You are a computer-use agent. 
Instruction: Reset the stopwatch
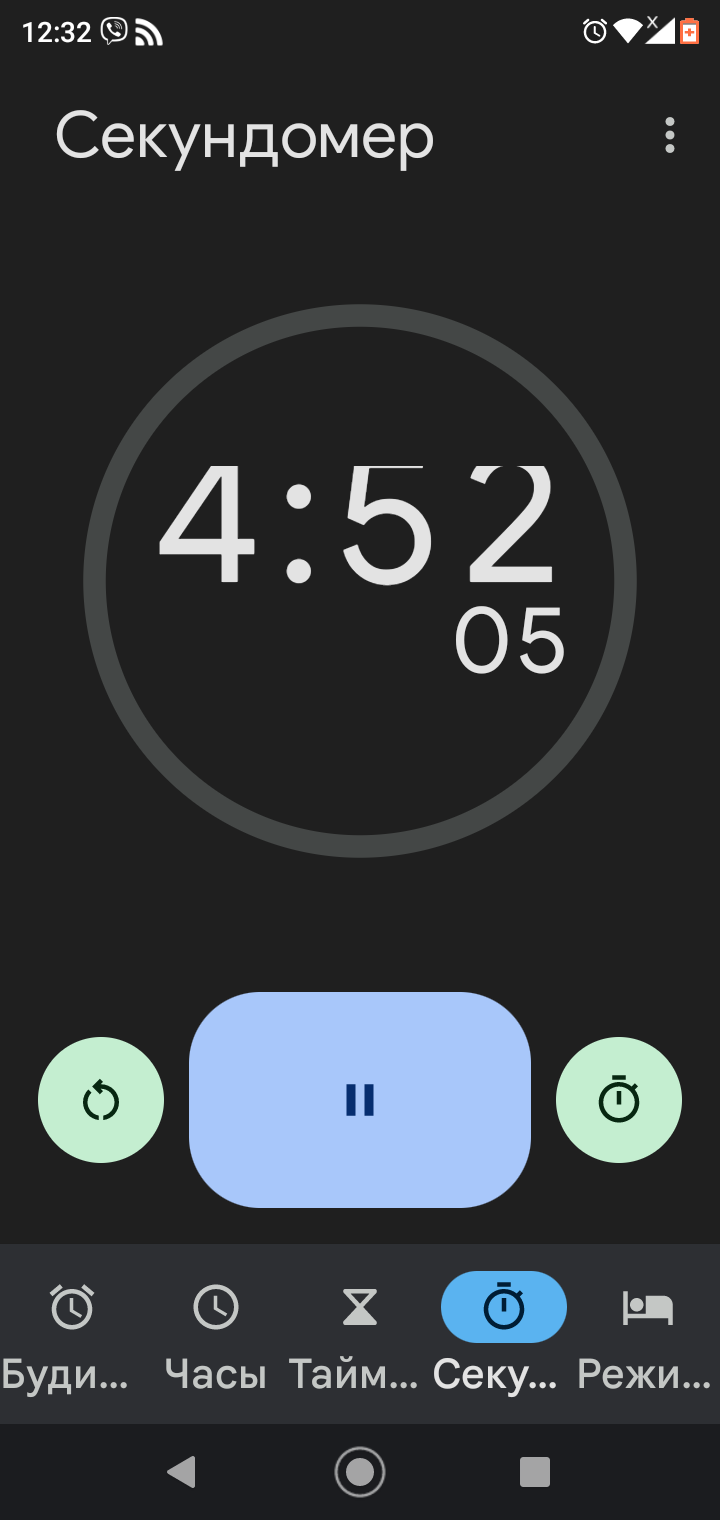(x=101, y=1100)
